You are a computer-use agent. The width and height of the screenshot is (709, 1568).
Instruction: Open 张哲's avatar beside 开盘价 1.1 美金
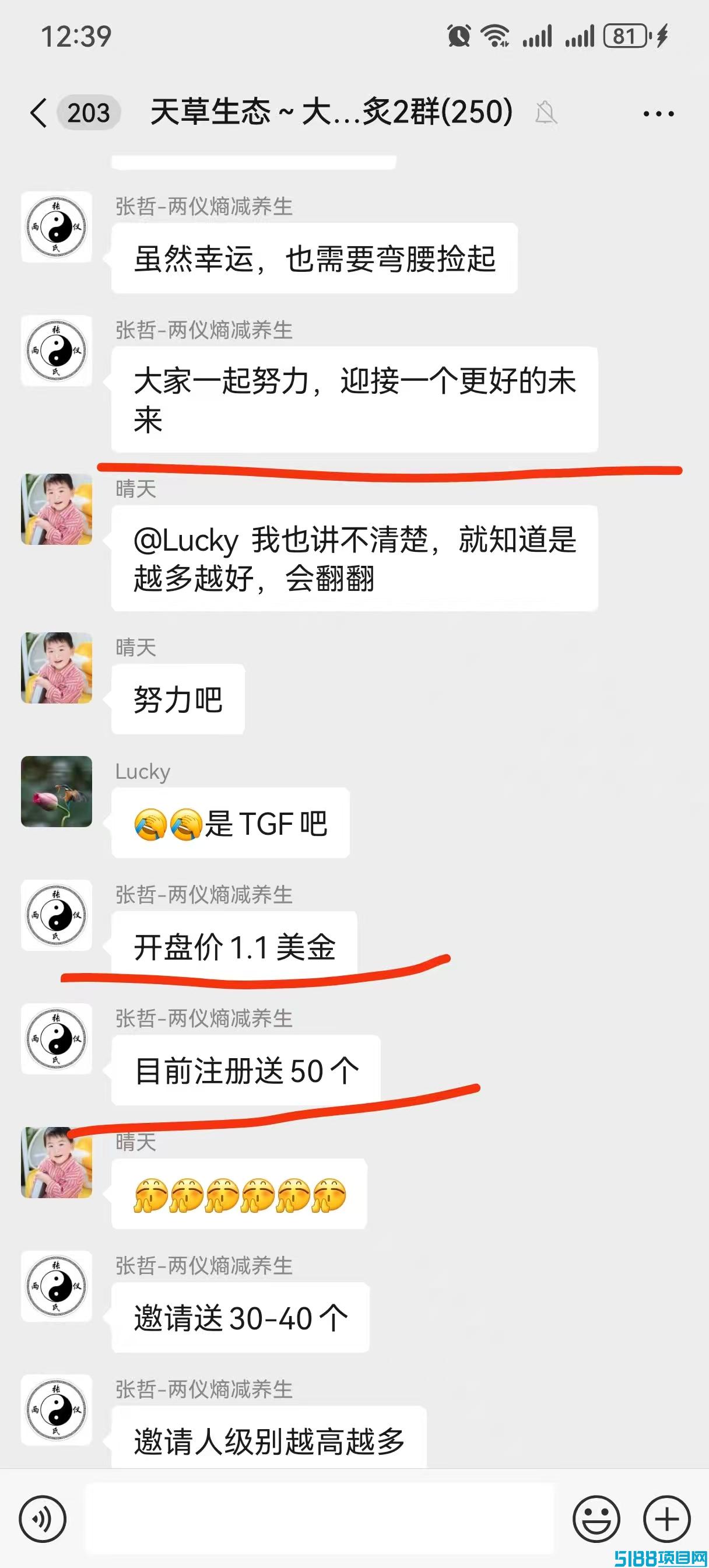(57, 915)
